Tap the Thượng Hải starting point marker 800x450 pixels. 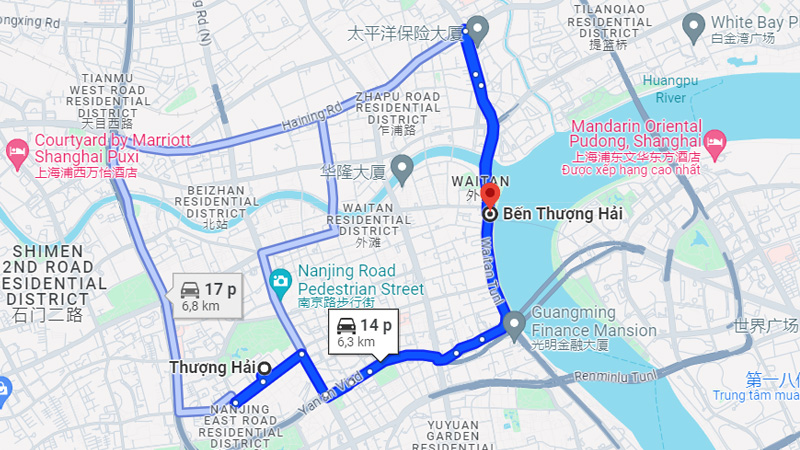(264, 369)
